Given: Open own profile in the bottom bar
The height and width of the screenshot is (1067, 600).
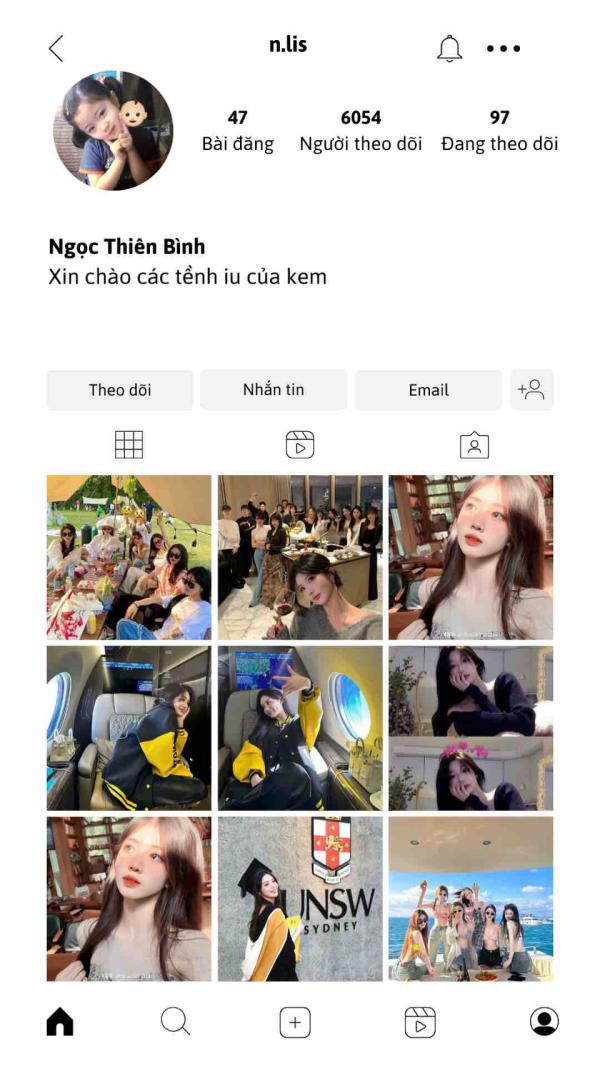Looking at the screenshot, I should point(544,1021).
